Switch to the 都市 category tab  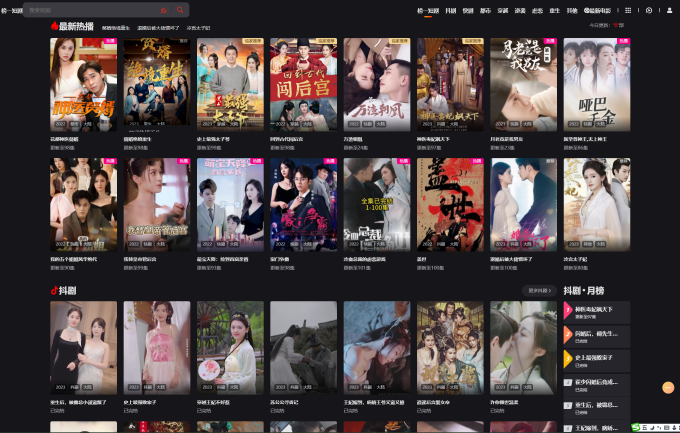tap(484, 10)
